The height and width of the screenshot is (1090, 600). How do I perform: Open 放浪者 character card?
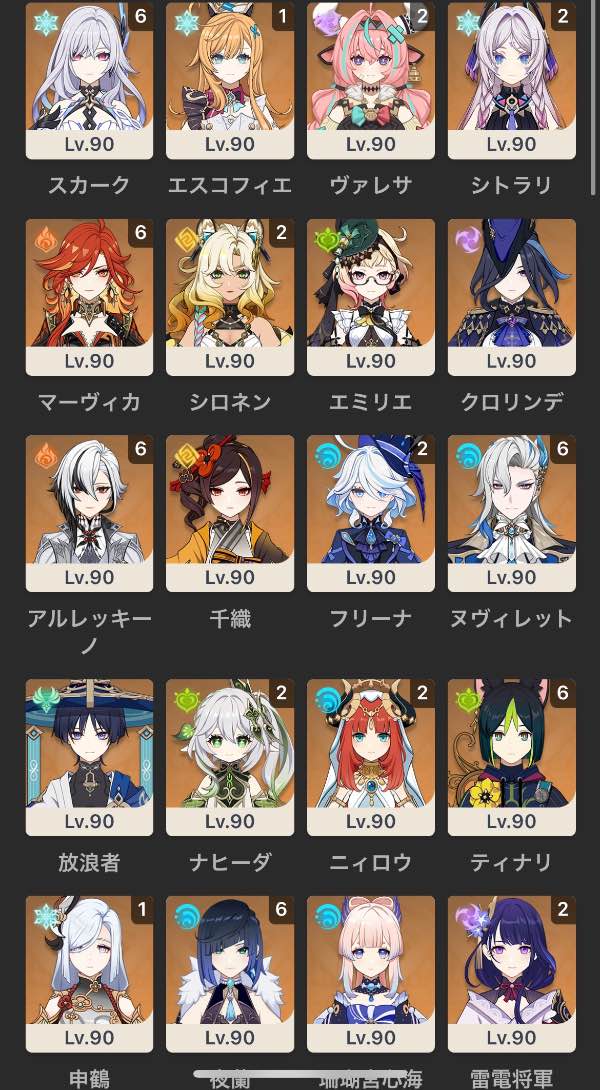coord(89,757)
